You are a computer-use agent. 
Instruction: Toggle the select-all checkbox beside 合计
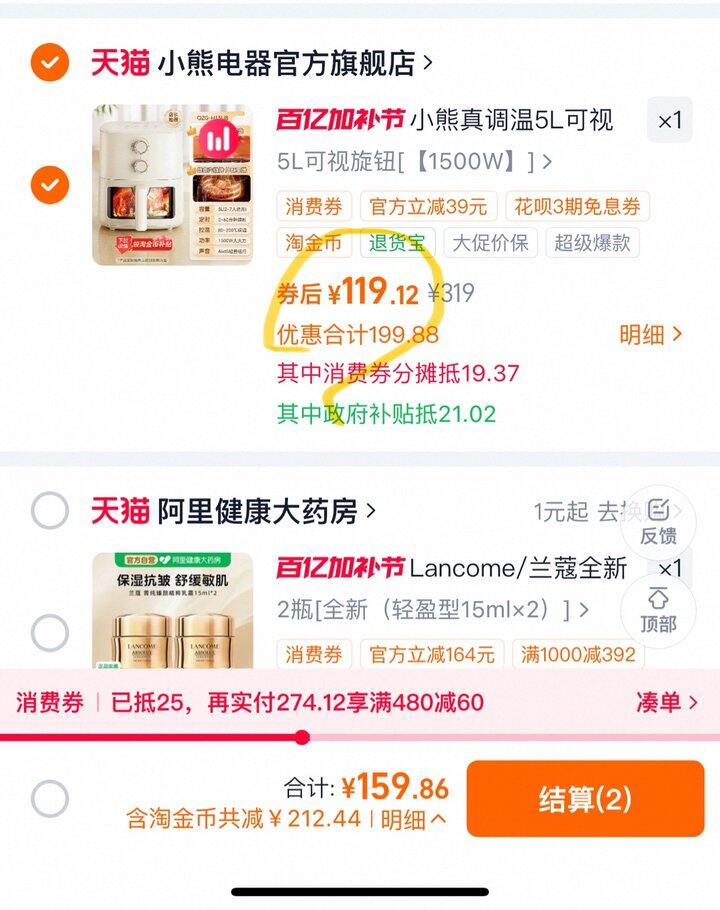[49, 799]
